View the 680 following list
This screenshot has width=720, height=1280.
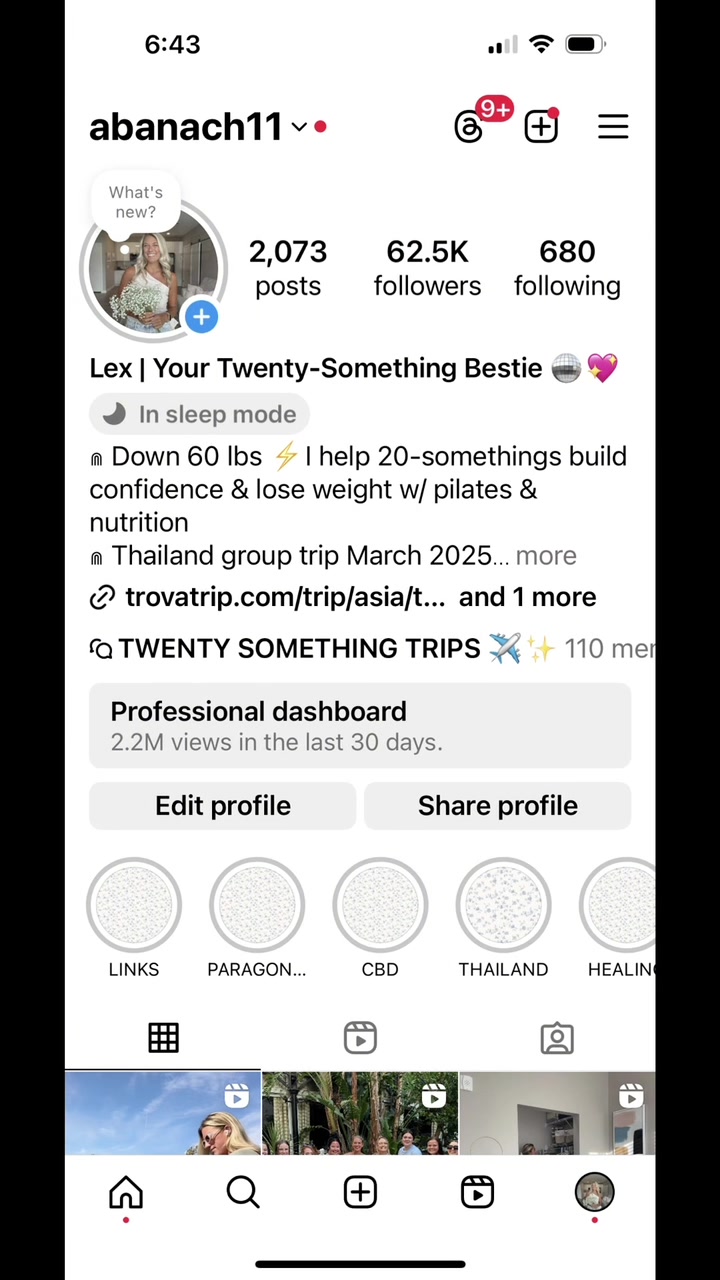click(567, 268)
